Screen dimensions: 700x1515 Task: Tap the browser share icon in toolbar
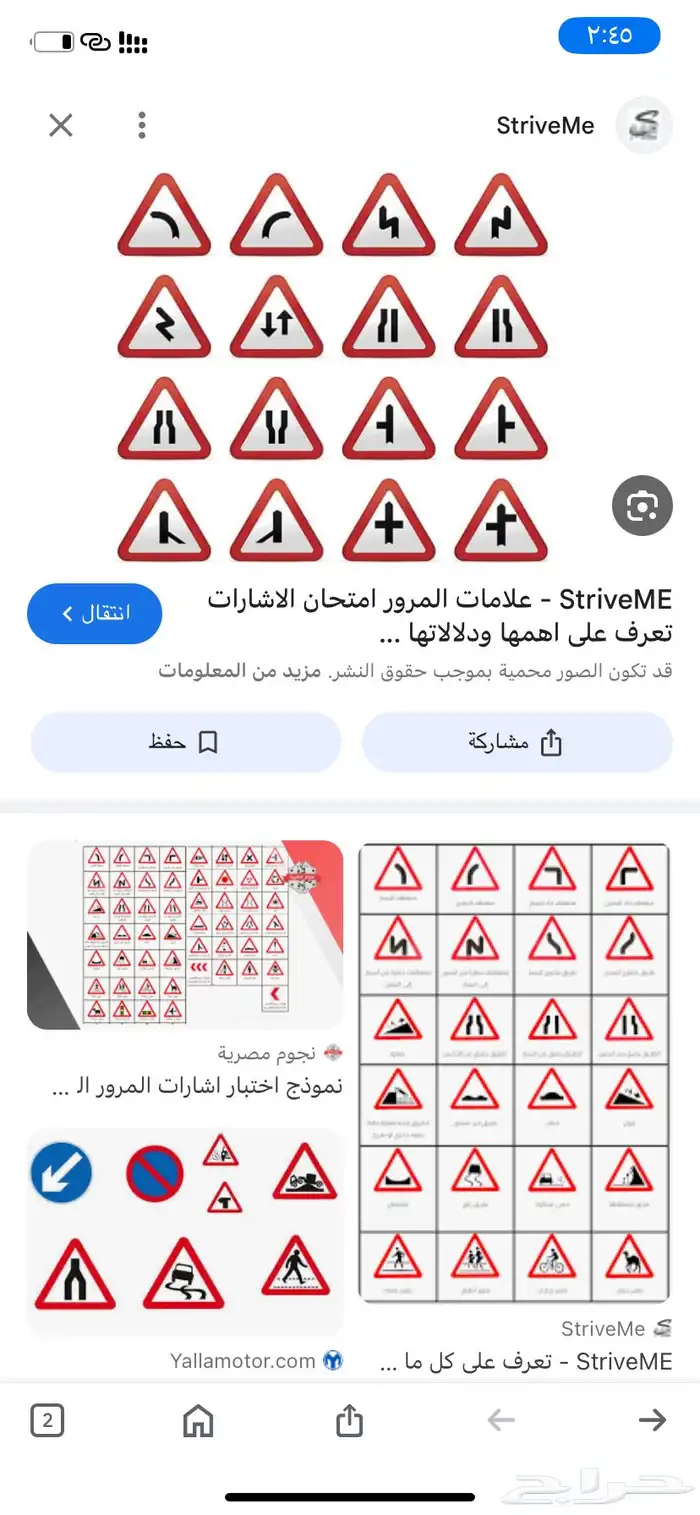pyautogui.click(x=349, y=1420)
